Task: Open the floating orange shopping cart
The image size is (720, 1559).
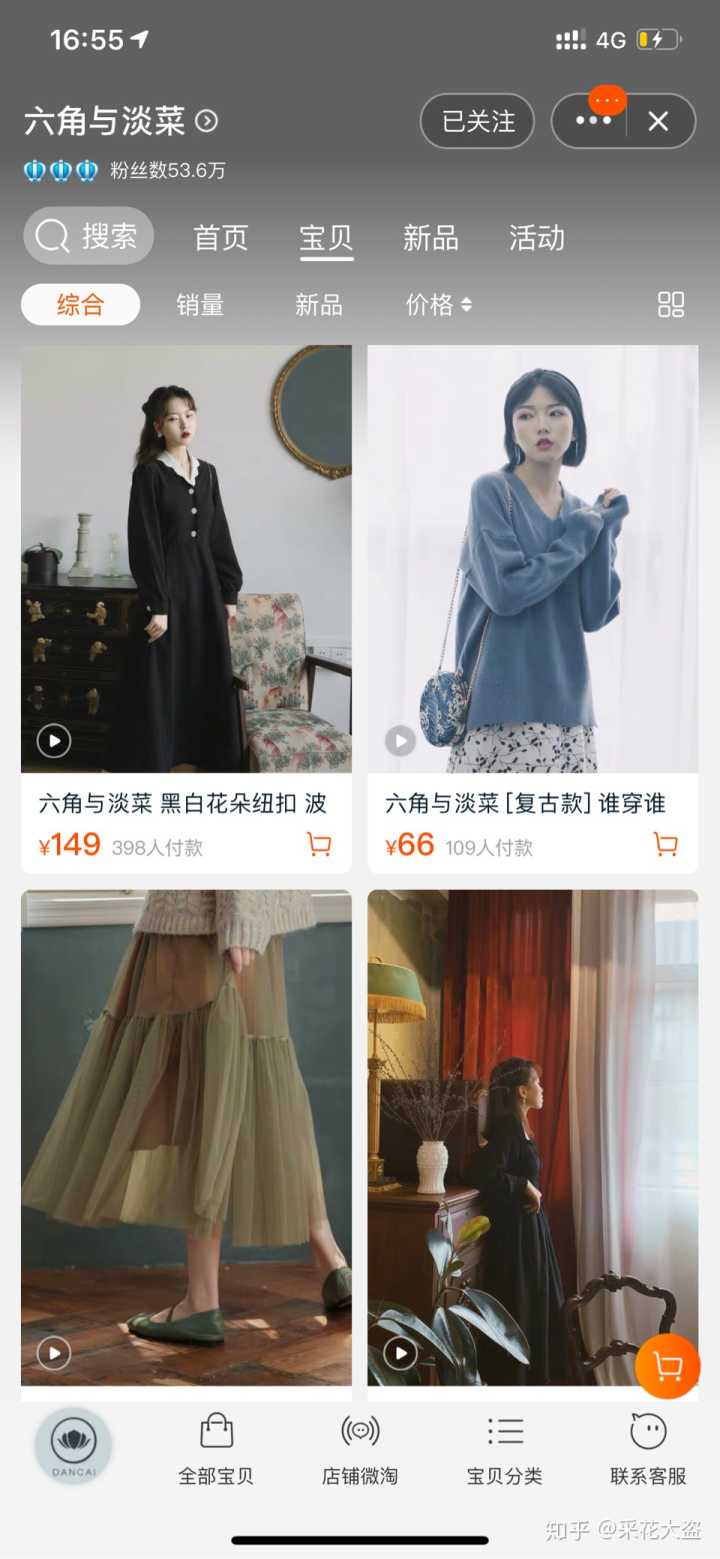Action: 667,1366
